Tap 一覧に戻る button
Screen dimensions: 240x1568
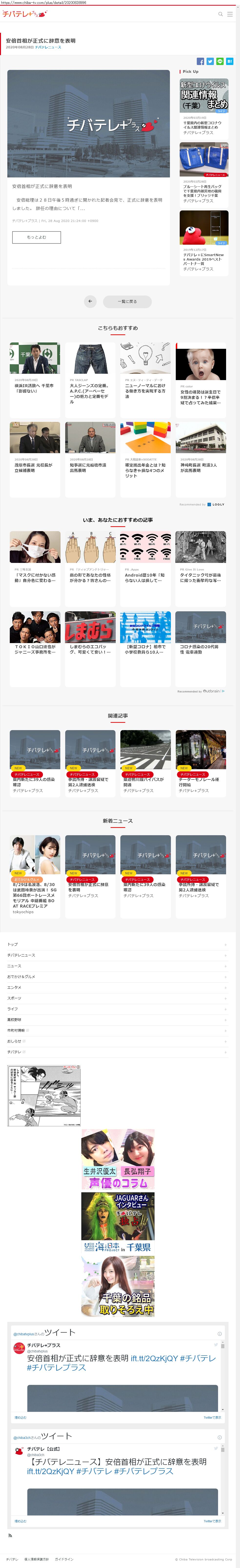[127, 301]
